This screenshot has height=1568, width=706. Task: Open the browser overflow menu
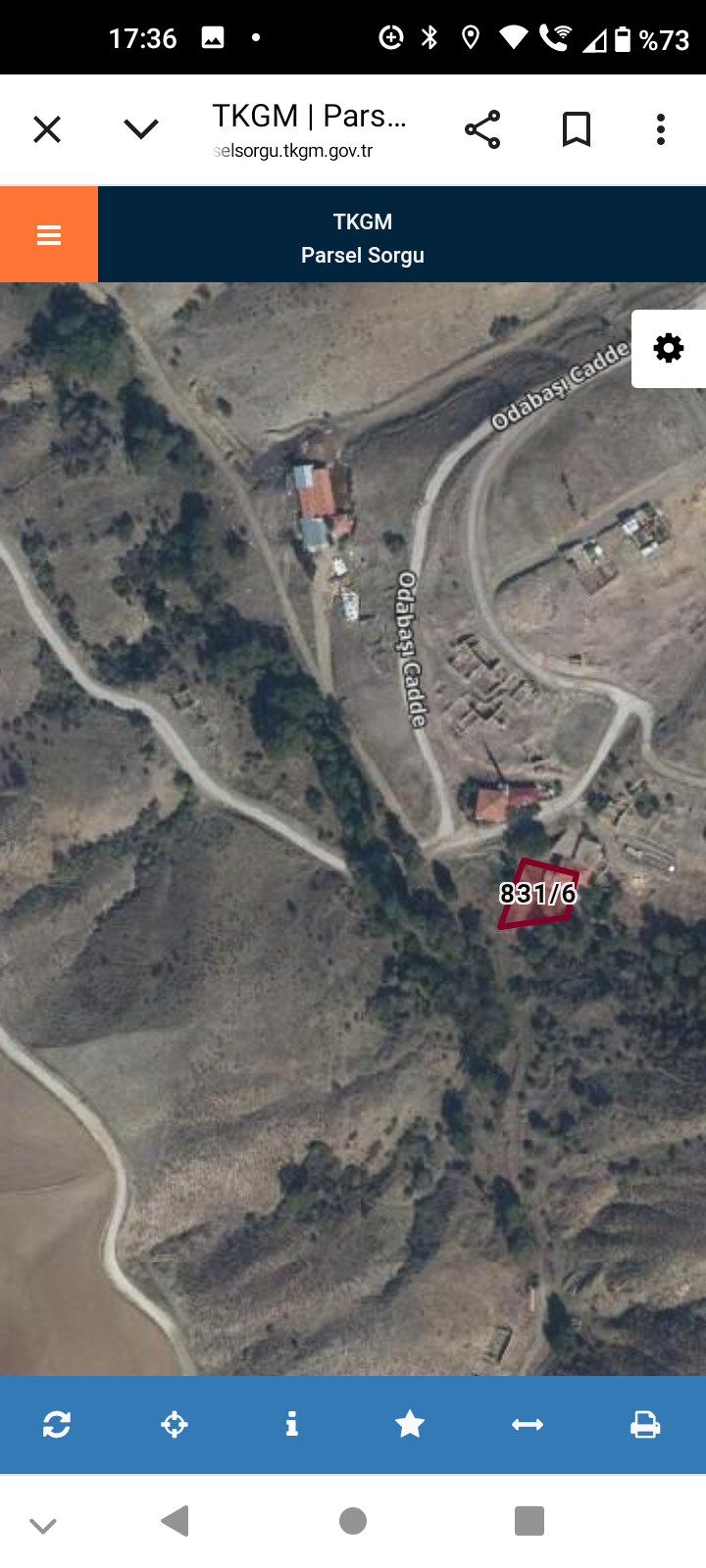click(x=661, y=129)
